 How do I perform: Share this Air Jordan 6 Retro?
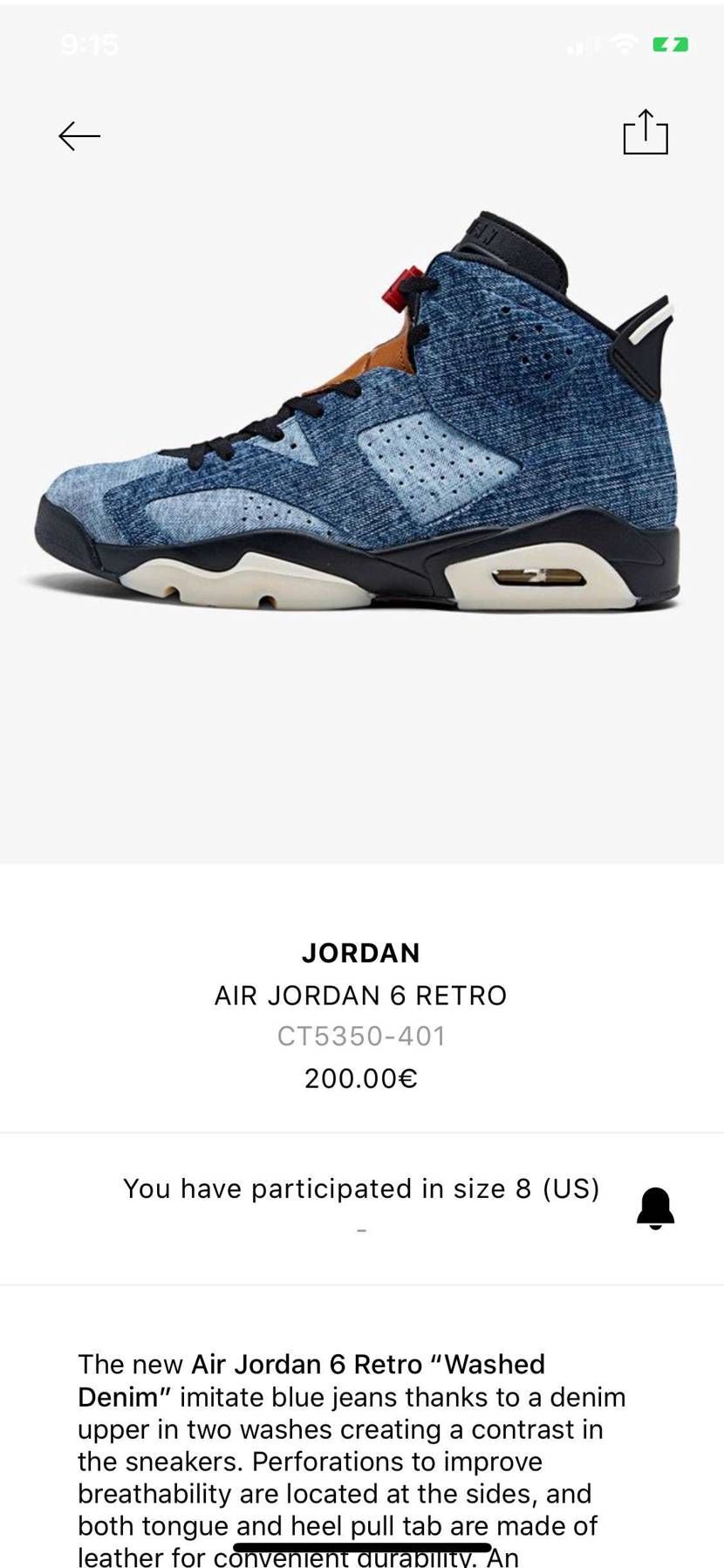[645, 132]
